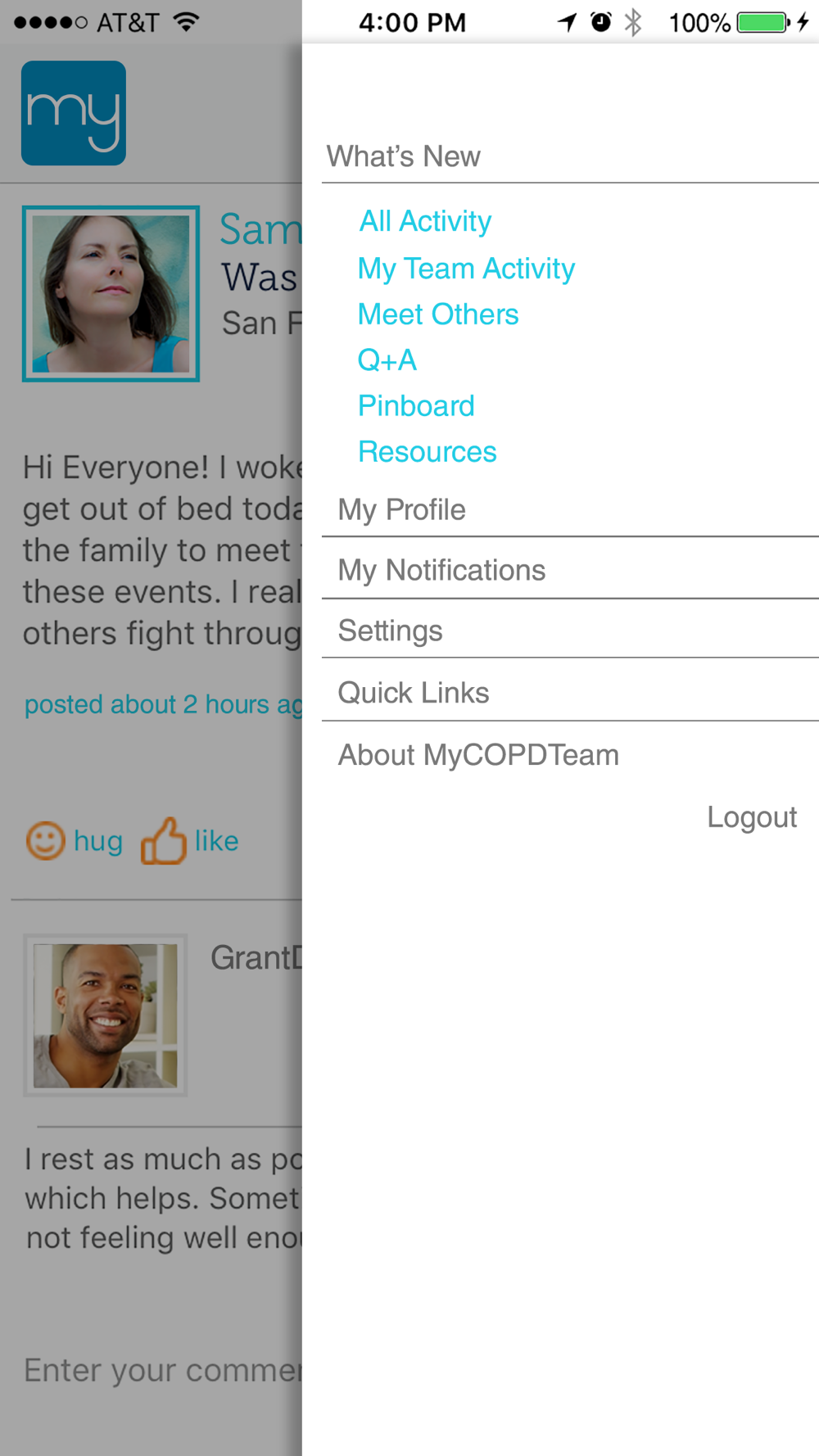Open My Profile
This screenshot has height=1456, width=819.
pos(570,509)
